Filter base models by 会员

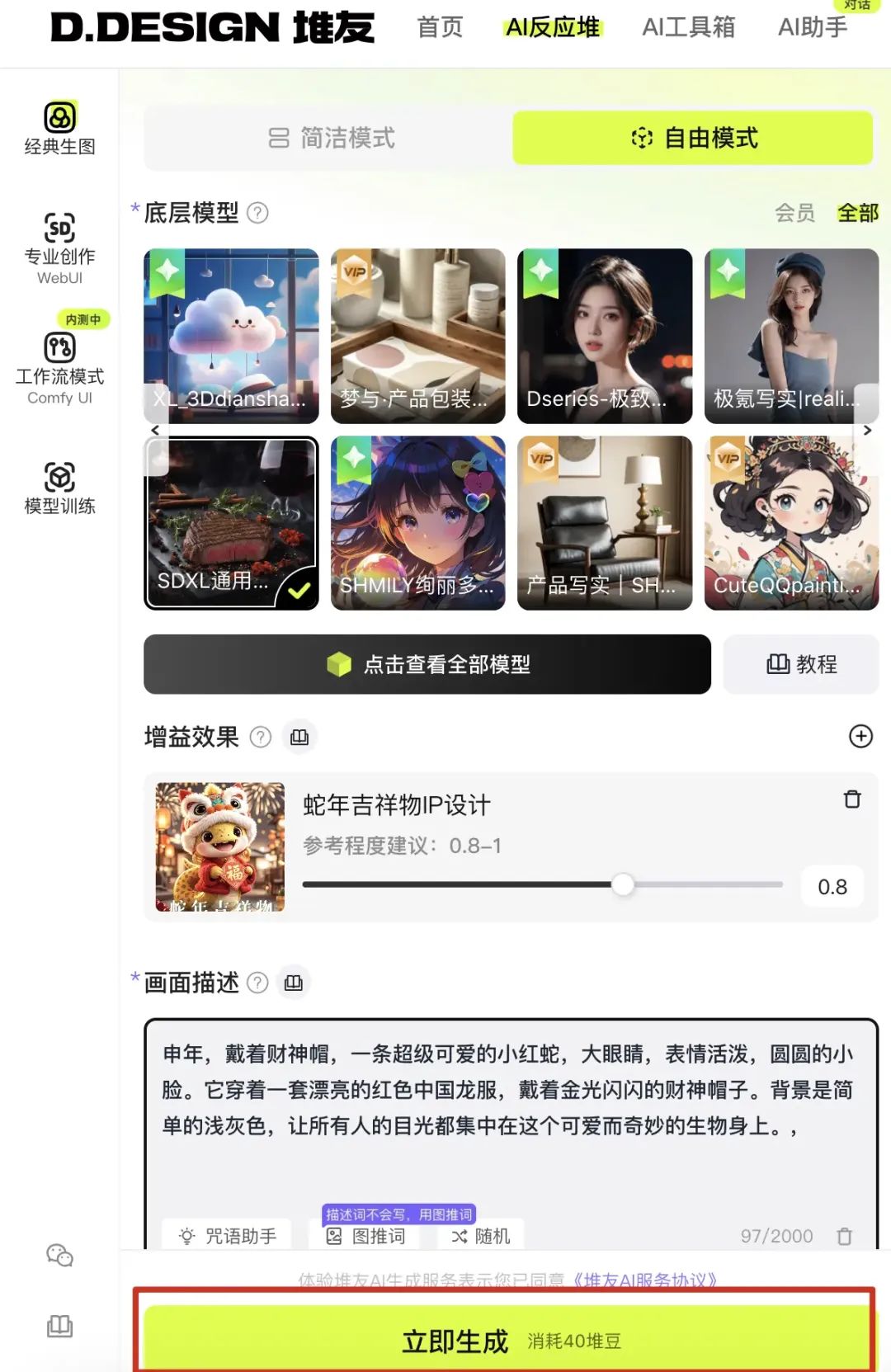[x=794, y=213]
